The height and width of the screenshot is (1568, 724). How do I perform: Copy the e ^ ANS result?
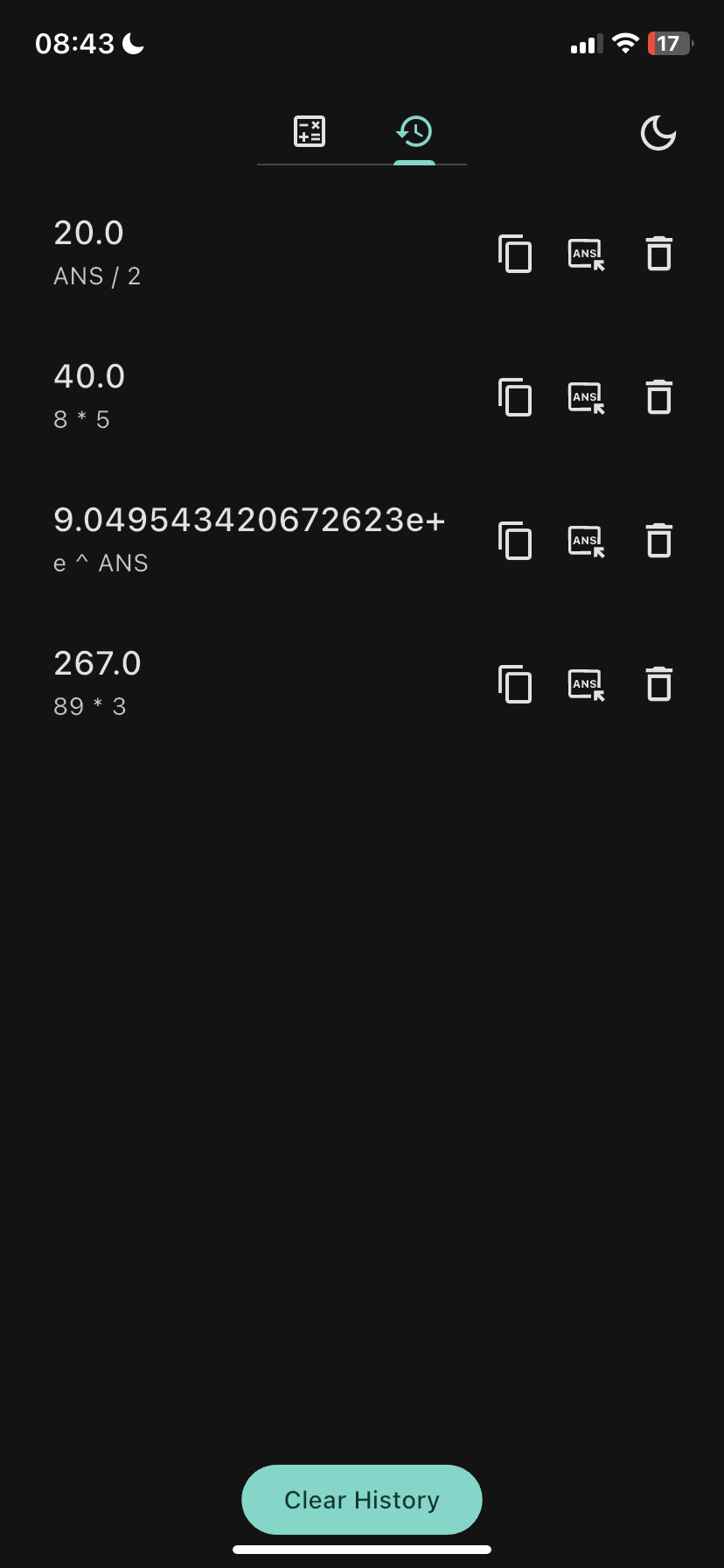515,541
